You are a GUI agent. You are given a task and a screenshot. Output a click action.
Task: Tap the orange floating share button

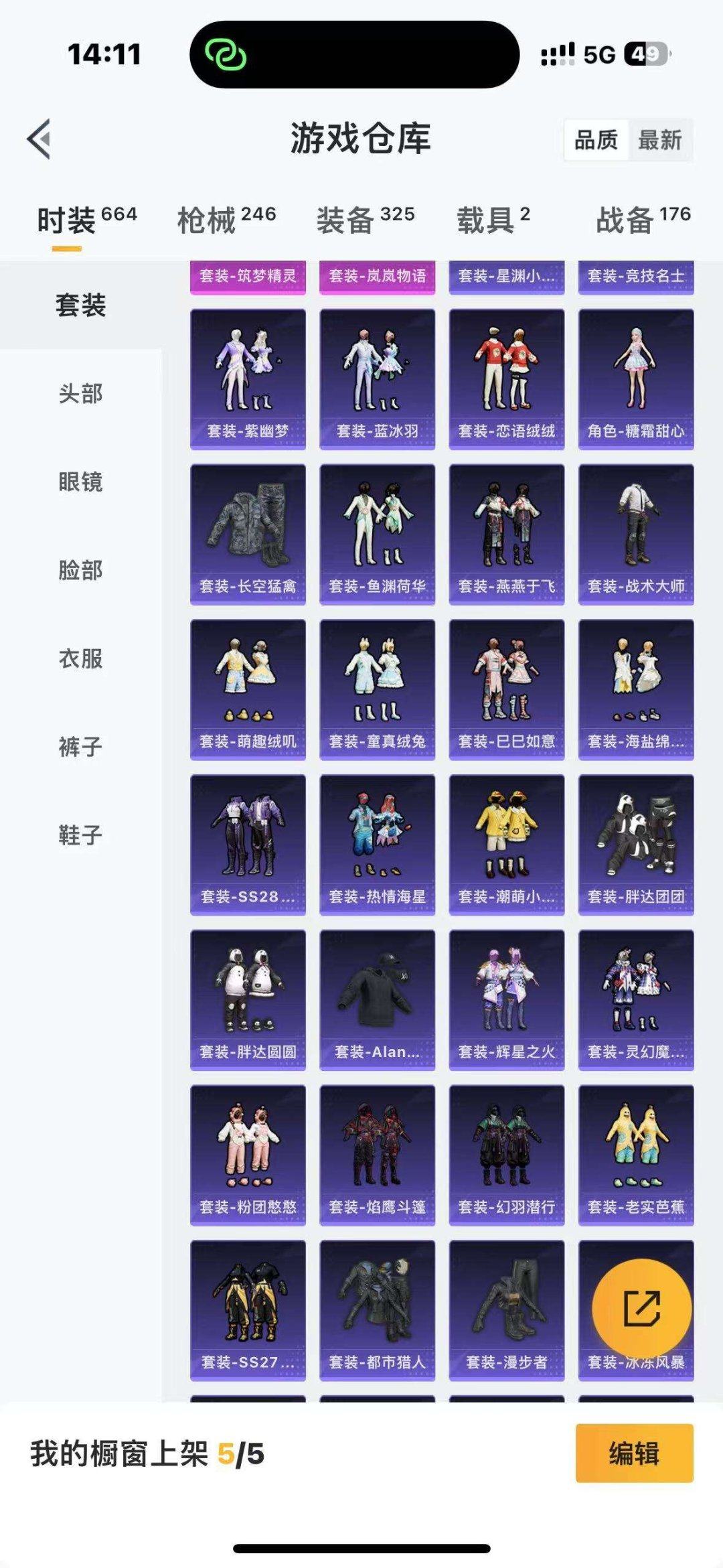click(x=641, y=1308)
